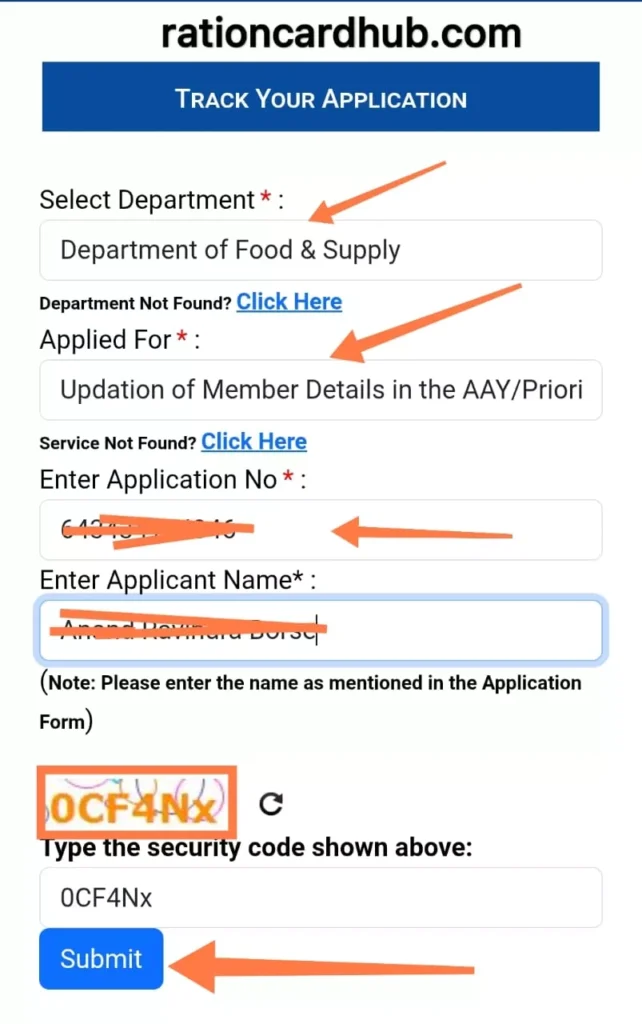Tap the Enter Applicant Name field
Screen dimensions: 642x1024
[x=320, y=630]
